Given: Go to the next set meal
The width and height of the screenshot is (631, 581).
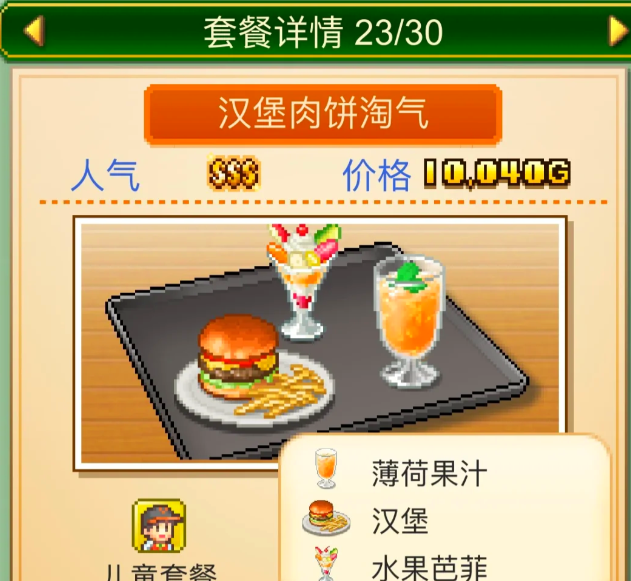Looking at the screenshot, I should point(617,32).
